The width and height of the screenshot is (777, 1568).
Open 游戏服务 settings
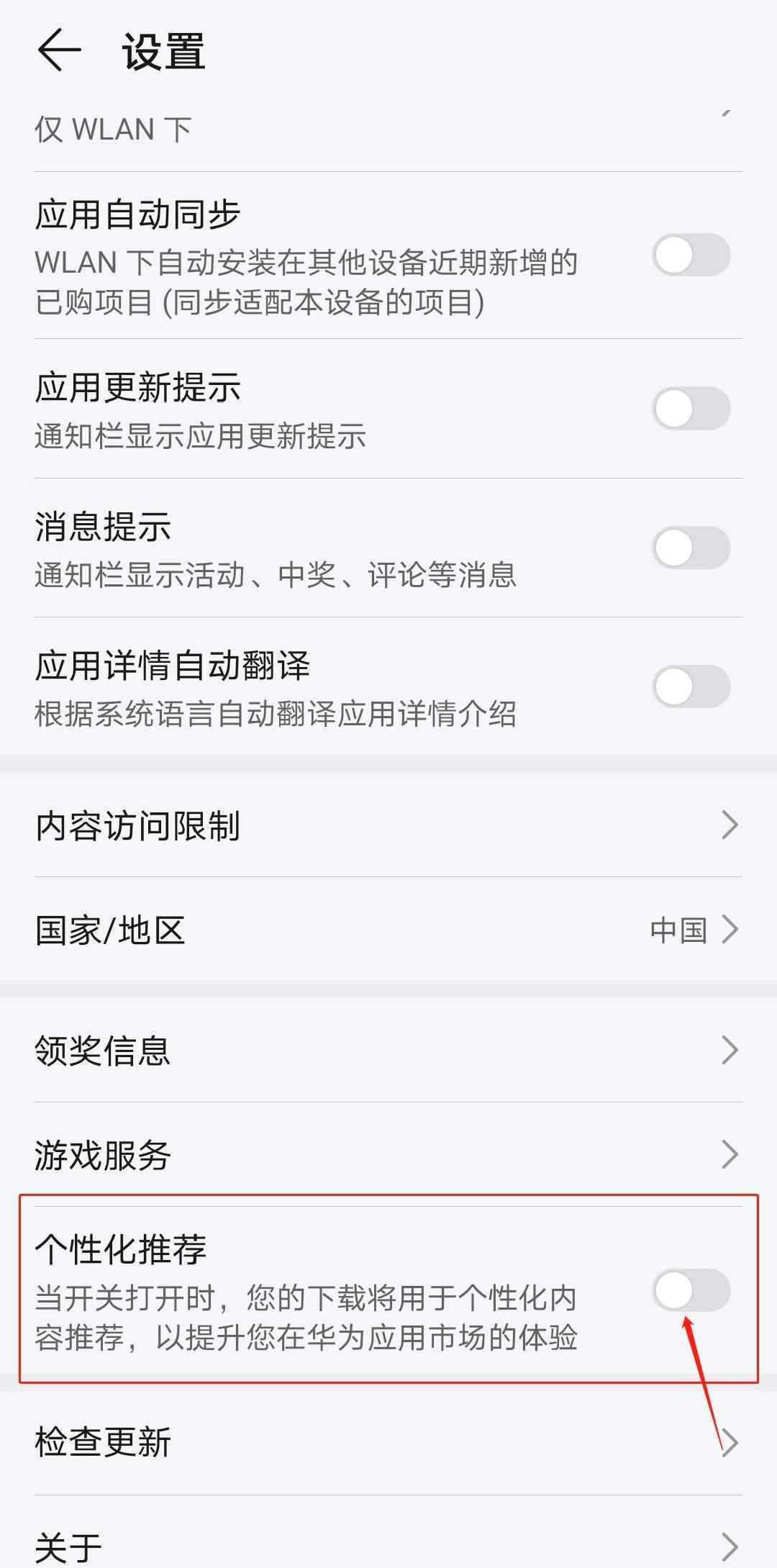[x=388, y=1154]
